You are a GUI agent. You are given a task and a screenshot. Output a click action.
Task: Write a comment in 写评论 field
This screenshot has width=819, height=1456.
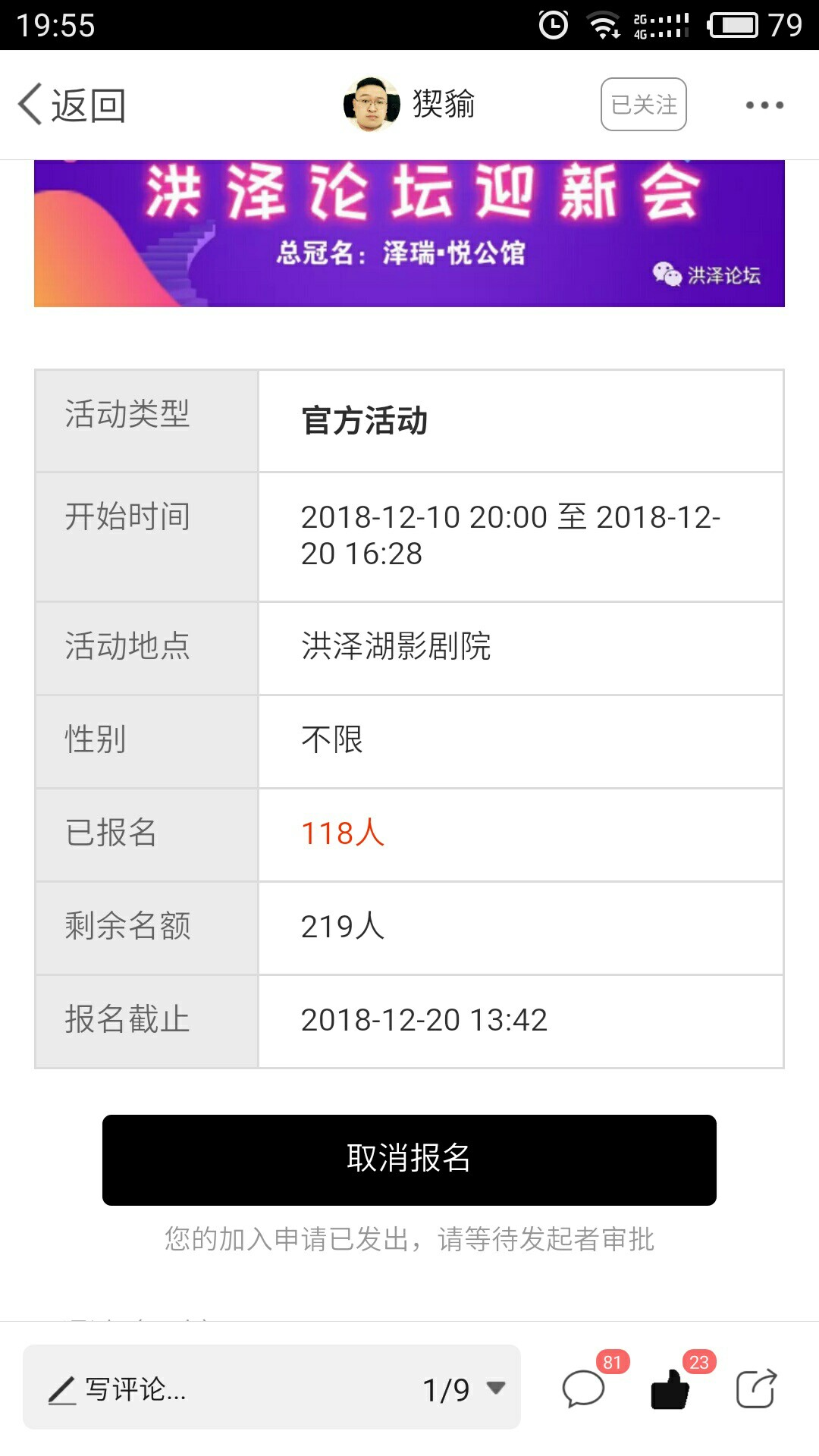click(220, 1389)
